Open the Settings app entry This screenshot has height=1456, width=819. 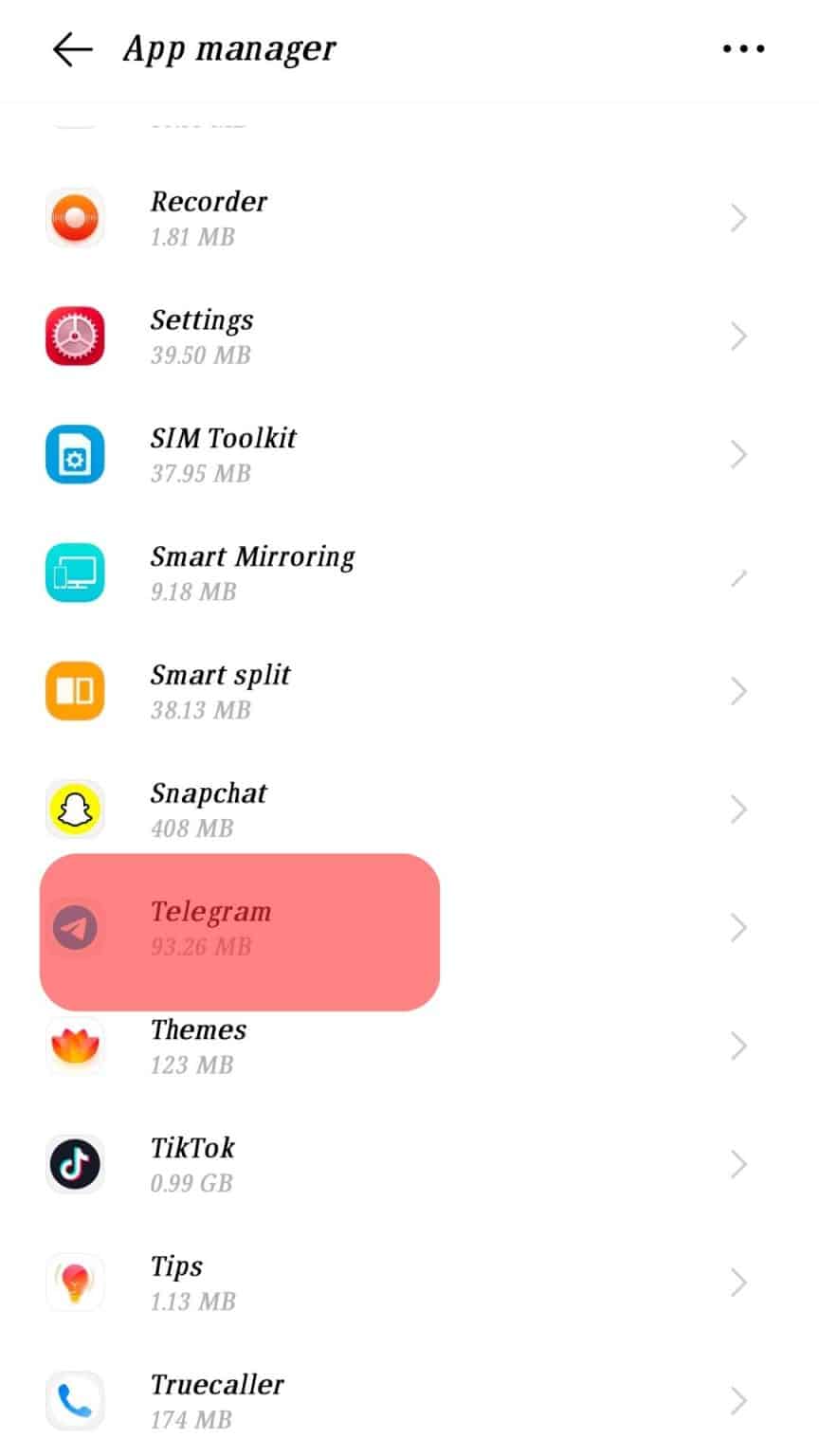379,336
